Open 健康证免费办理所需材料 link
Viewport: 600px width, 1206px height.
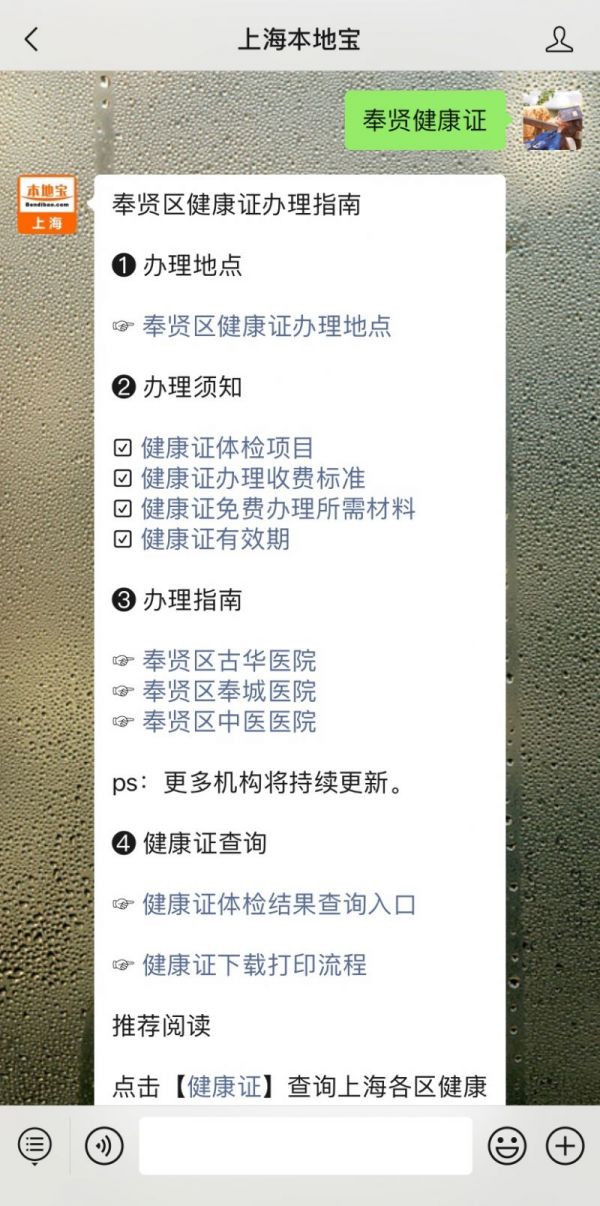point(277,509)
